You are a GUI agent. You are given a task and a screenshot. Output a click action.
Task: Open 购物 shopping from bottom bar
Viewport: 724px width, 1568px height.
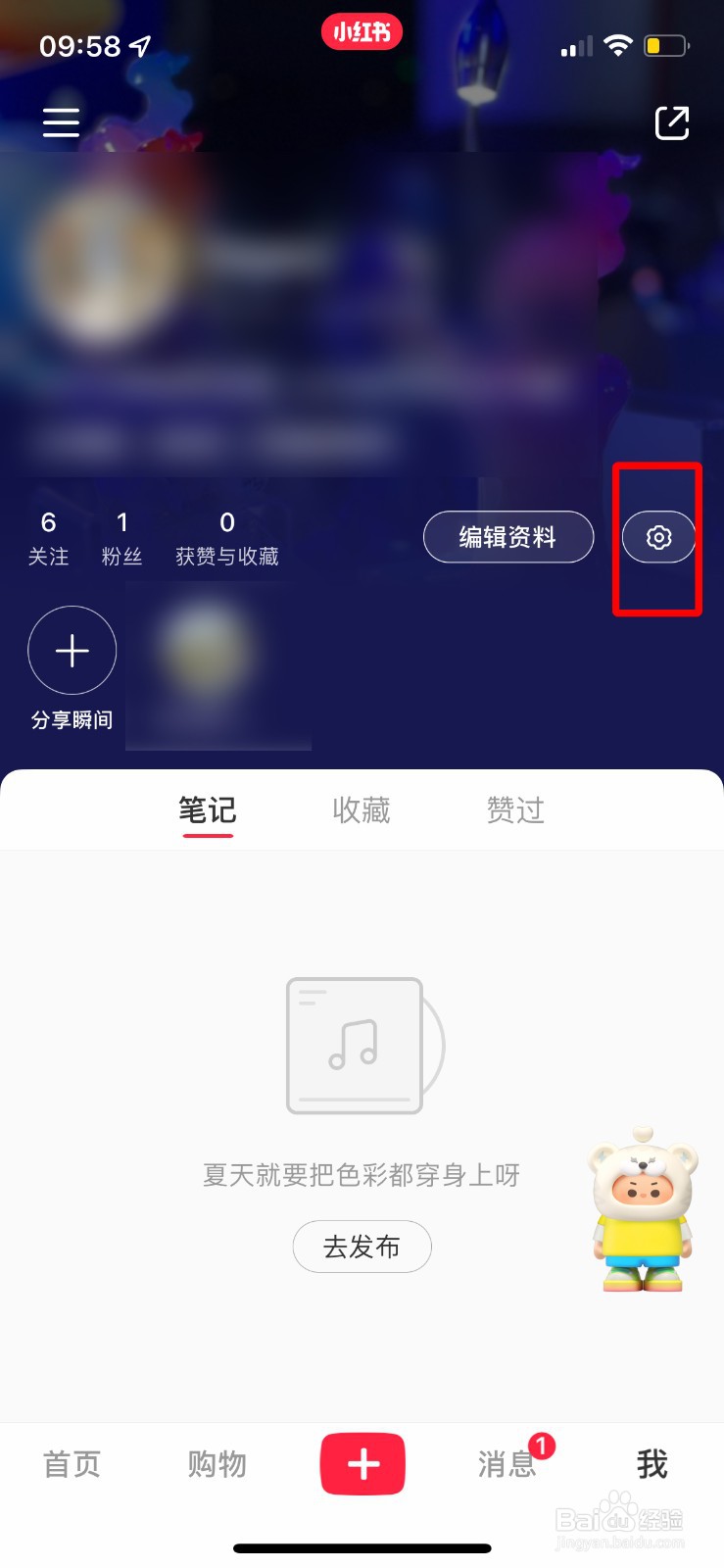[216, 1463]
